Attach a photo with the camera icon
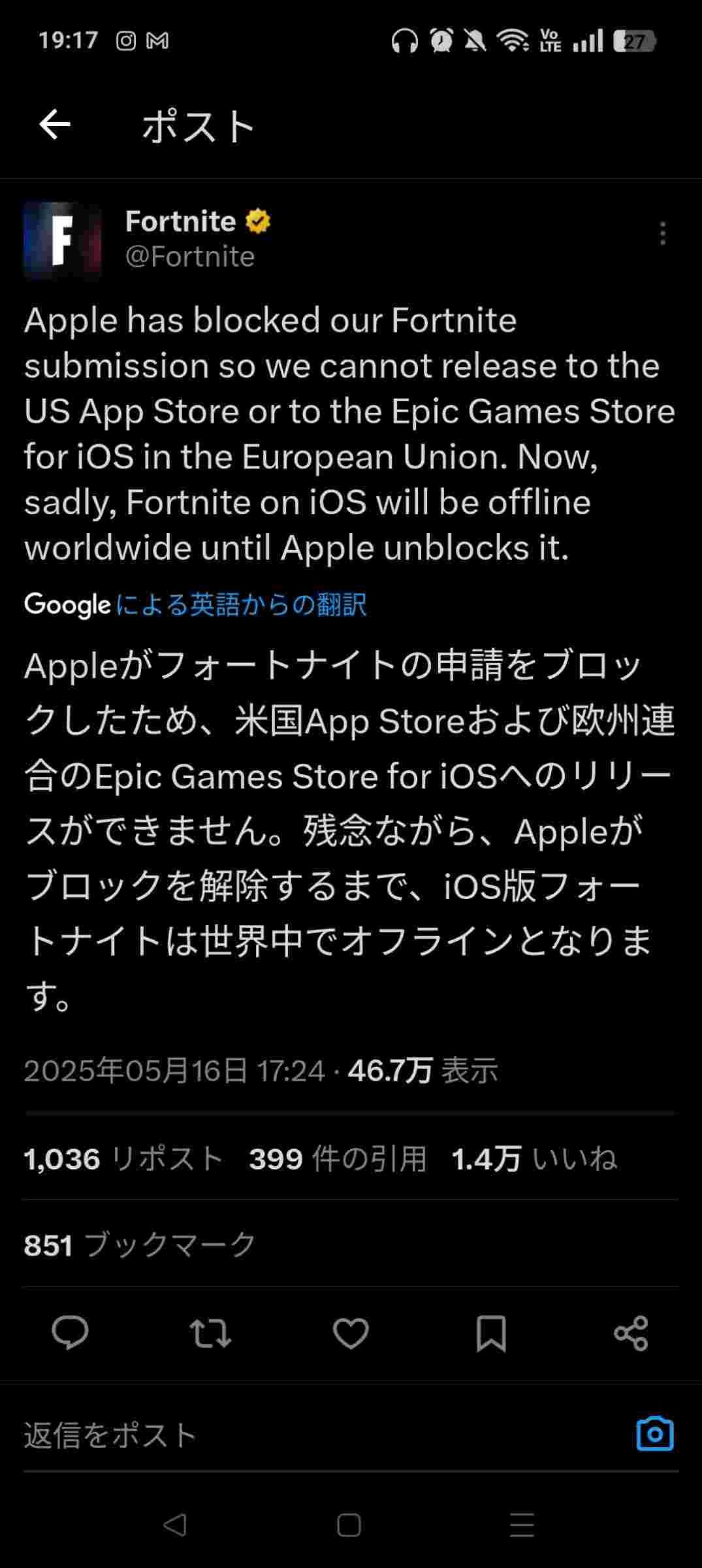The width and height of the screenshot is (702, 1568). click(x=654, y=1434)
